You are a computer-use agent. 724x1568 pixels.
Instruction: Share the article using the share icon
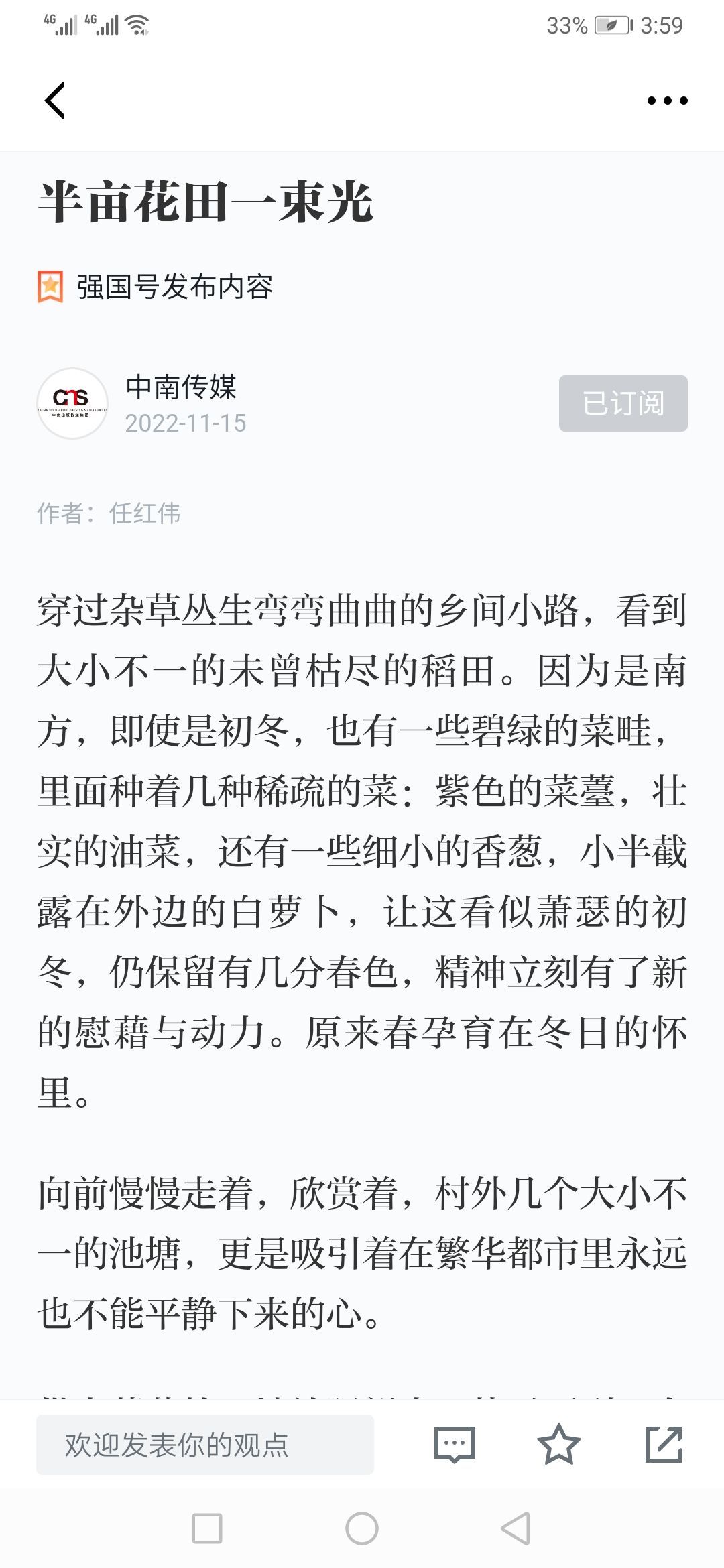click(664, 1444)
